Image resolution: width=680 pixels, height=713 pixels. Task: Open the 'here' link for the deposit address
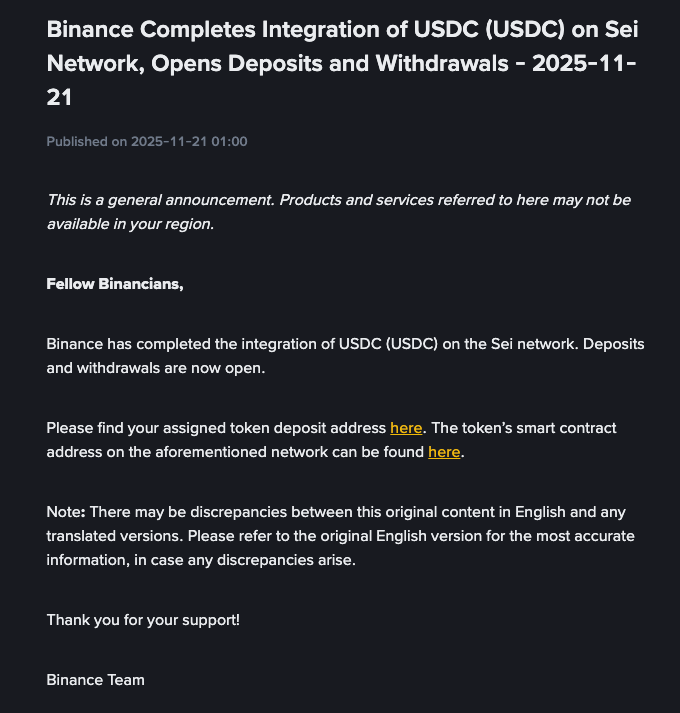click(x=406, y=428)
